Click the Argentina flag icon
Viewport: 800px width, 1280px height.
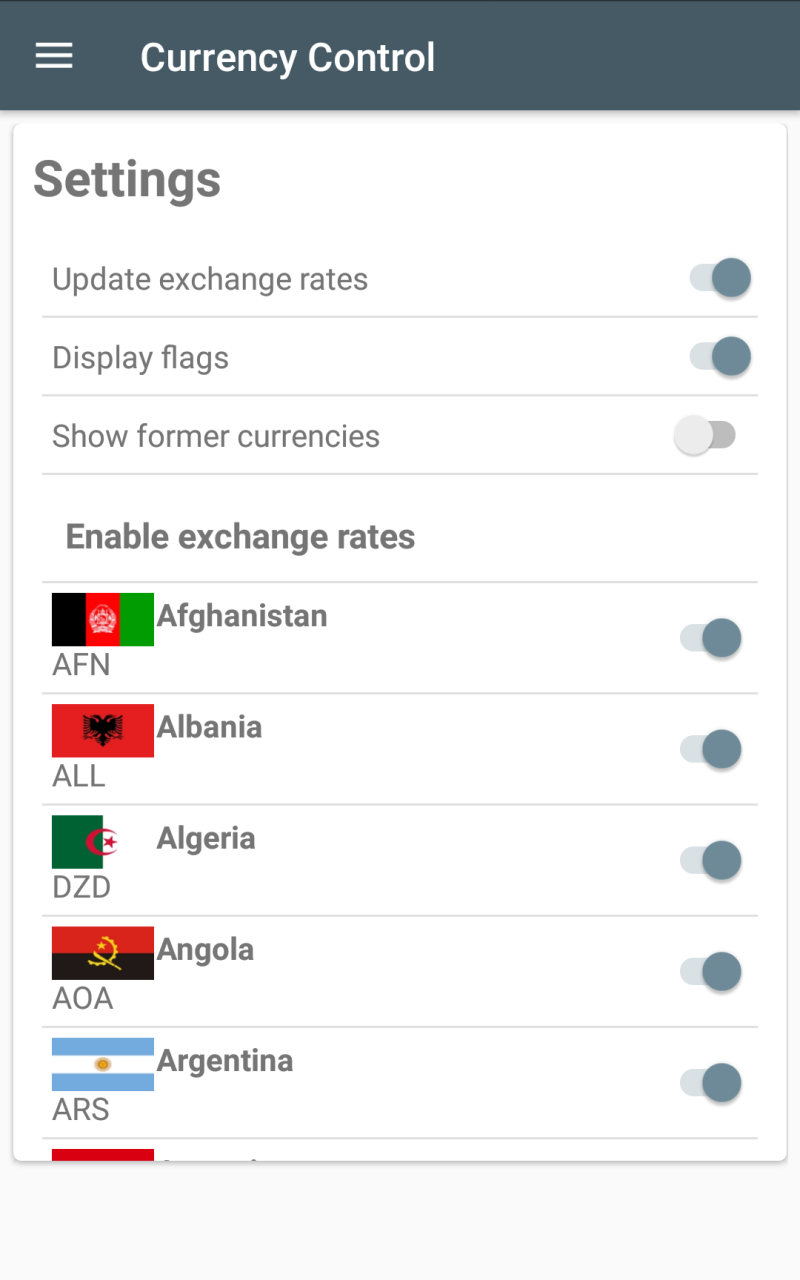point(101,1063)
